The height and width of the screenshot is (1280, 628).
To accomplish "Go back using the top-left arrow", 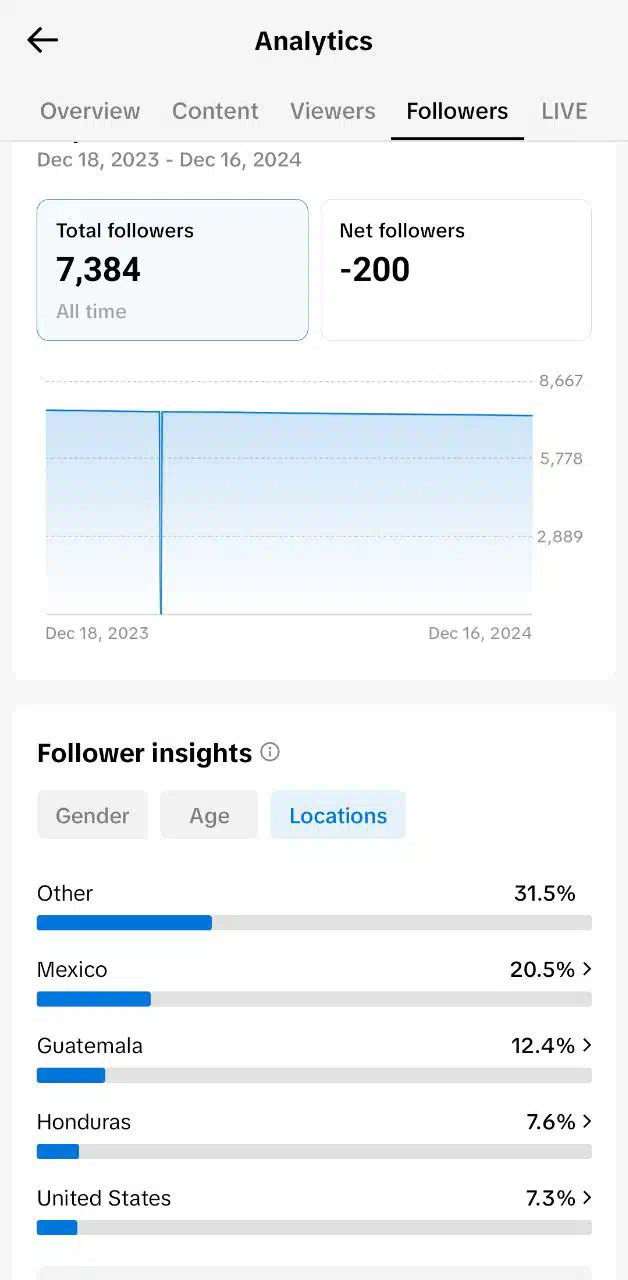I will [x=43, y=40].
